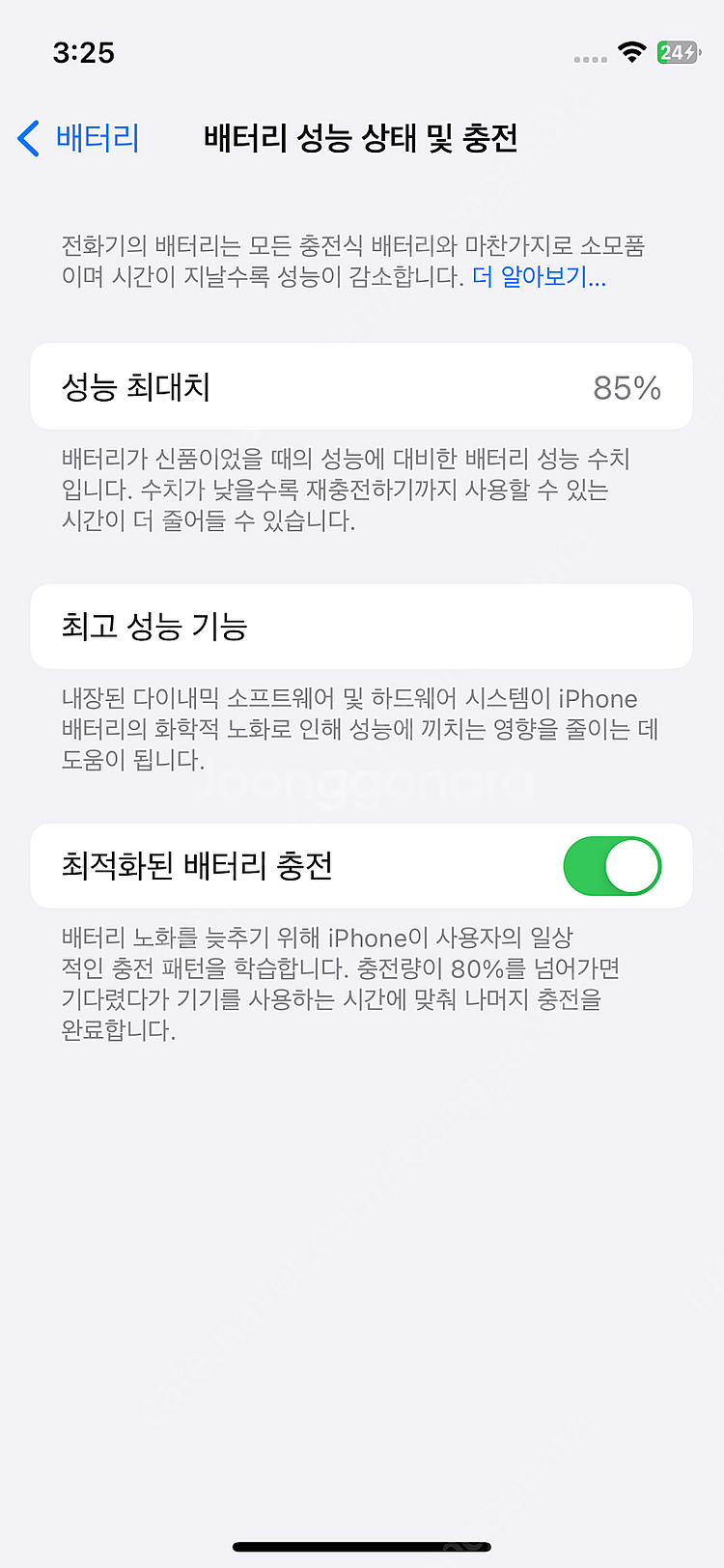Open the 더 알아보기 link
Image resolution: width=724 pixels, height=1568 pixels.
pyautogui.click(x=539, y=277)
